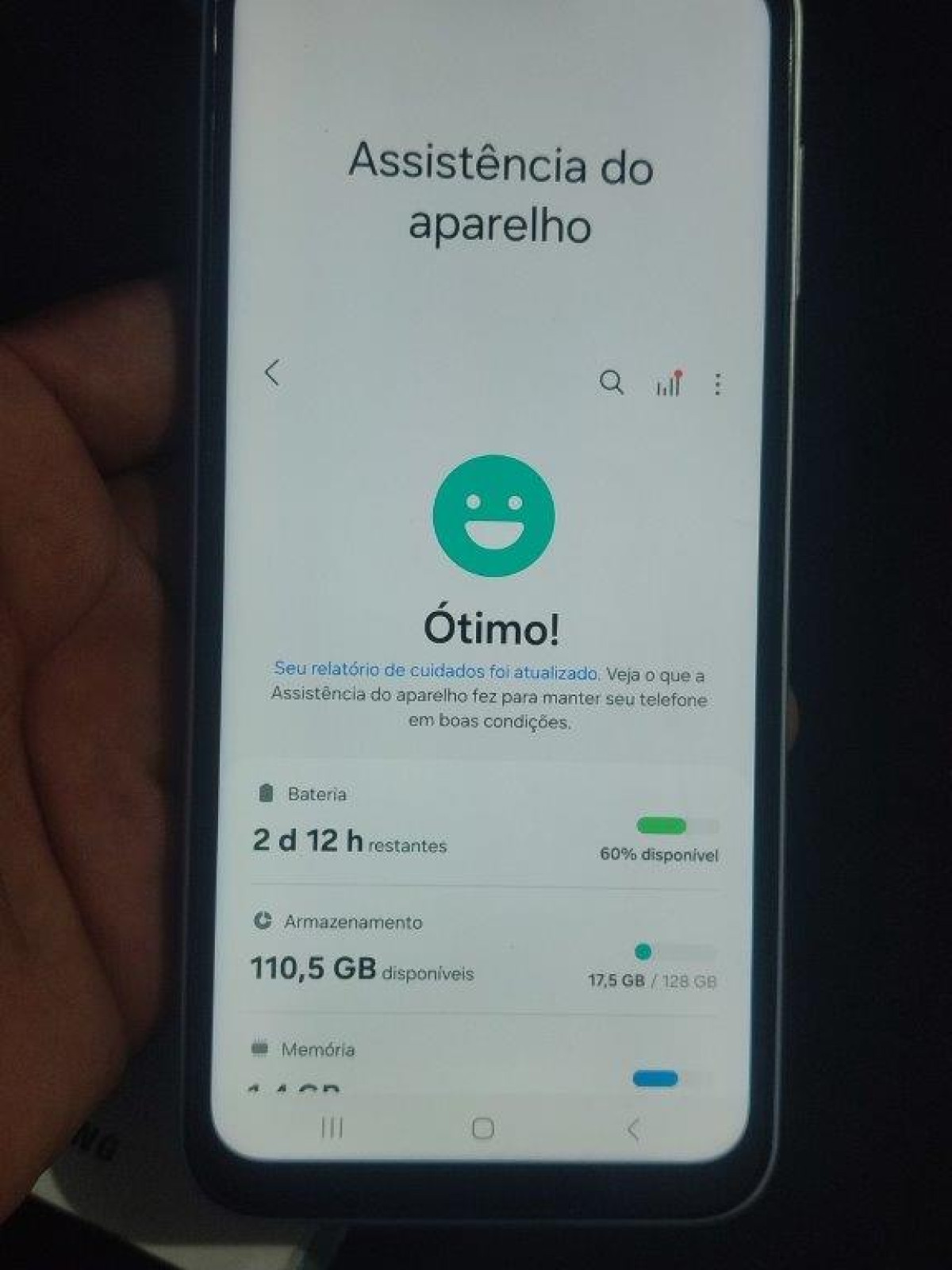Go back using the top arrow
This screenshot has width=952, height=1270.
[x=273, y=372]
